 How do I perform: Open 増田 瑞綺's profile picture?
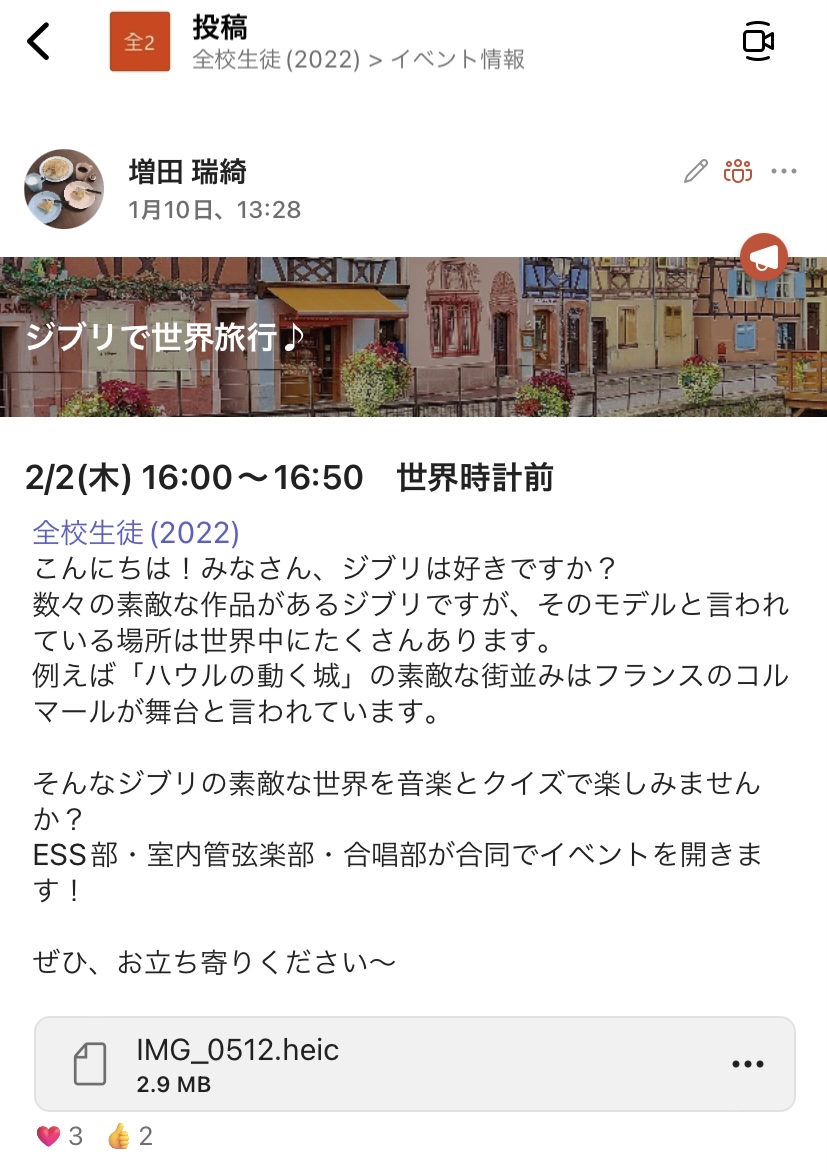pyautogui.click(x=64, y=189)
